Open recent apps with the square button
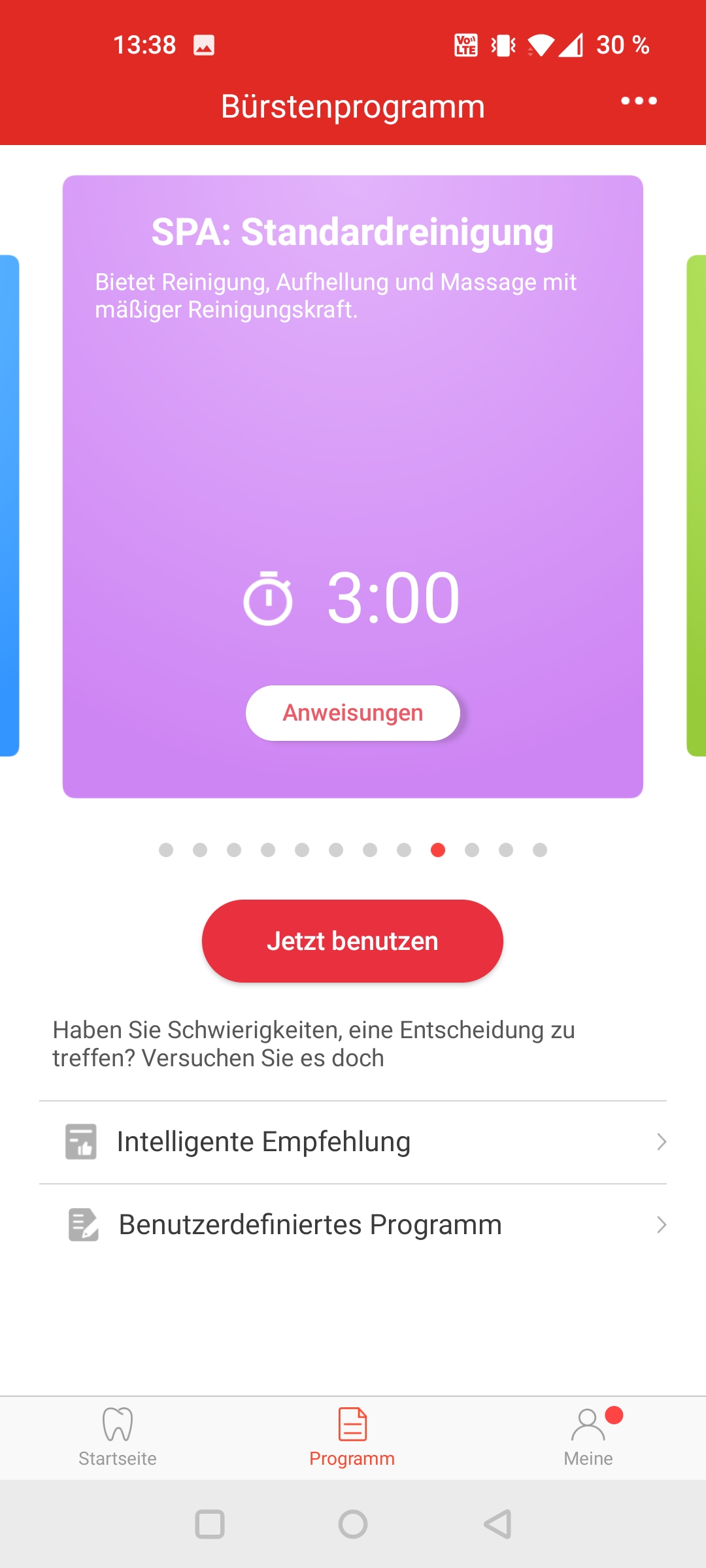This screenshot has width=706, height=1568. [210, 1524]
